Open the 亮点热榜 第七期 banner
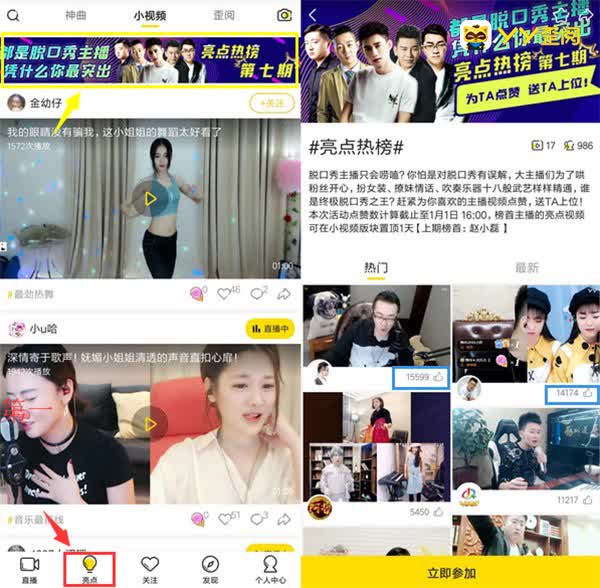The width and height of the screenshot is (600, 588). 150,60
